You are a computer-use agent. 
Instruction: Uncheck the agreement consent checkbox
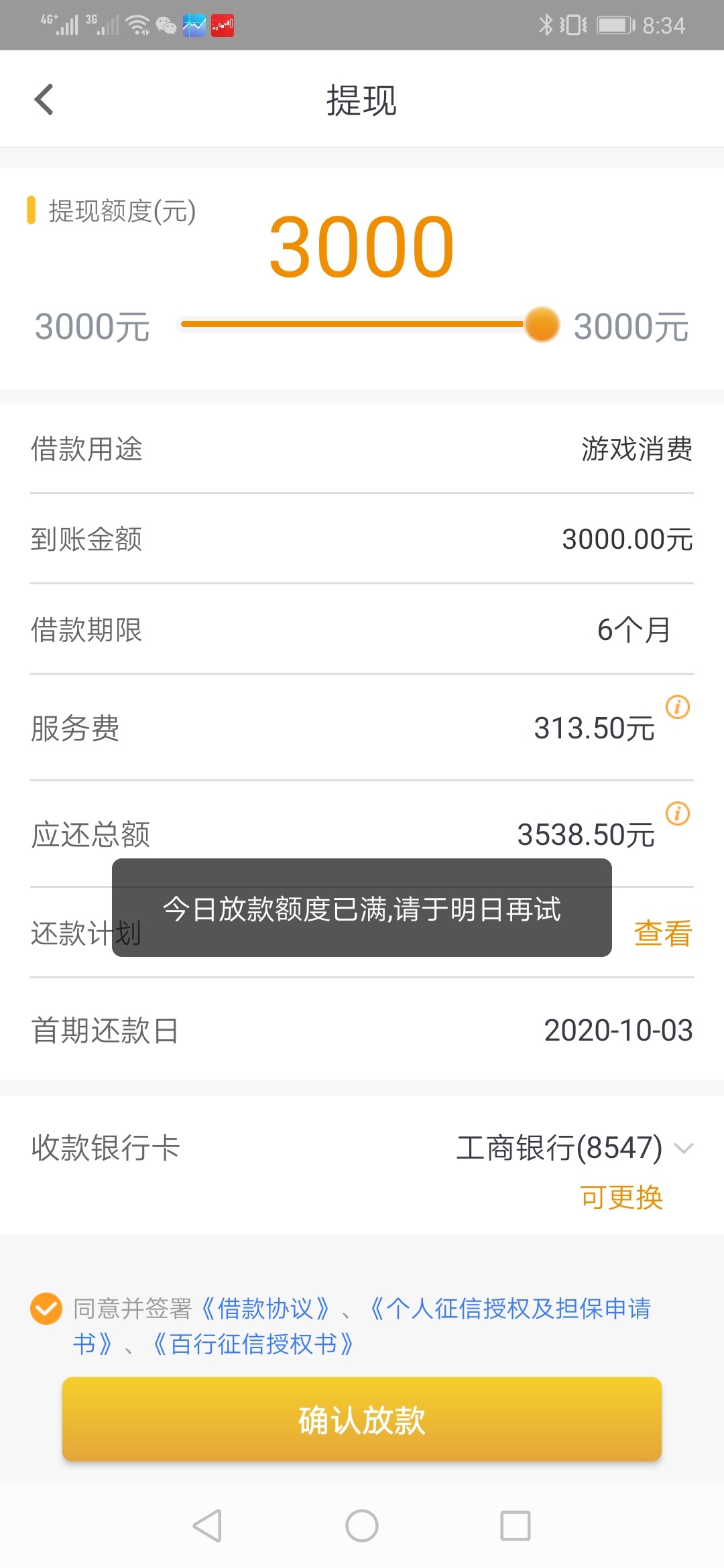(x=46, y=1309)
